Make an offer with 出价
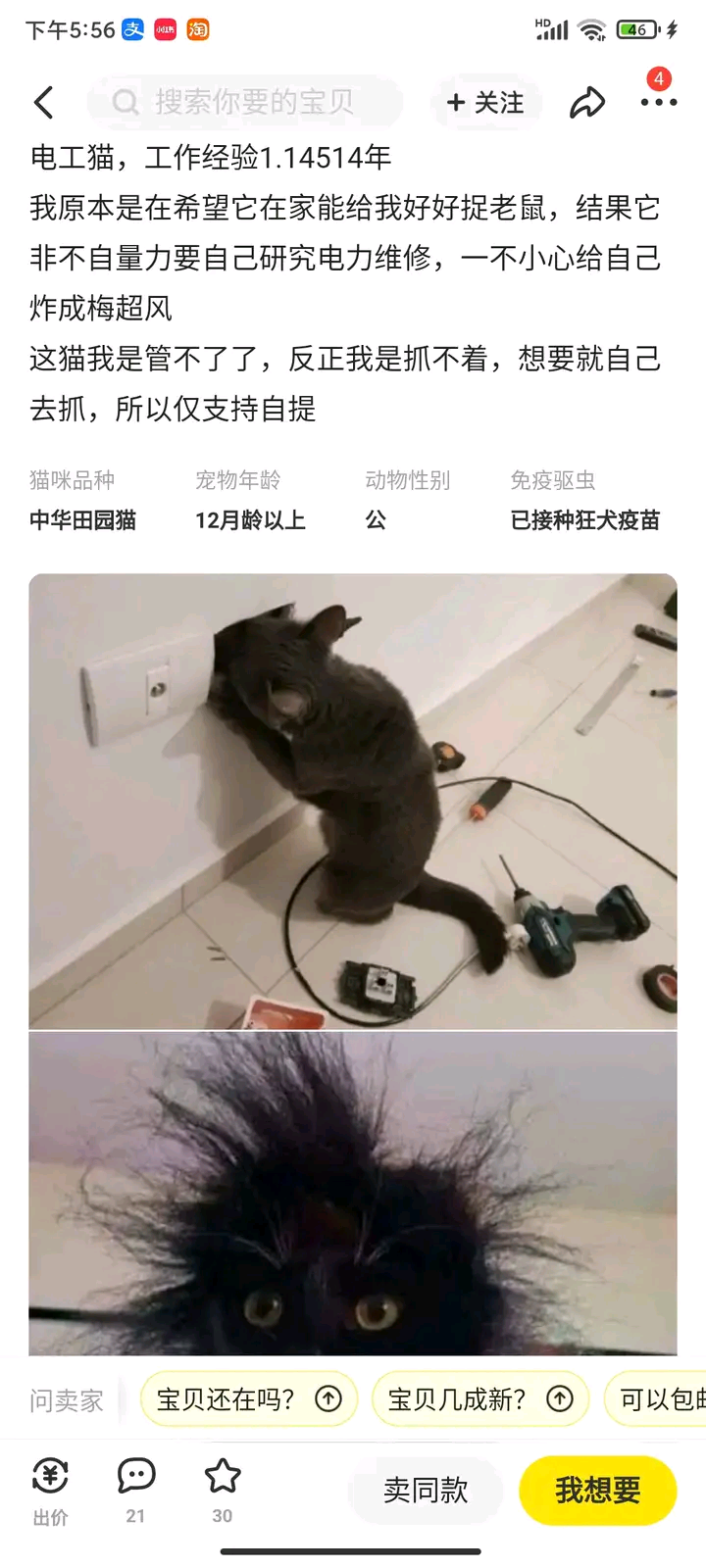Viewport: 706px width, 1568px height. (x=51, y=1490)
